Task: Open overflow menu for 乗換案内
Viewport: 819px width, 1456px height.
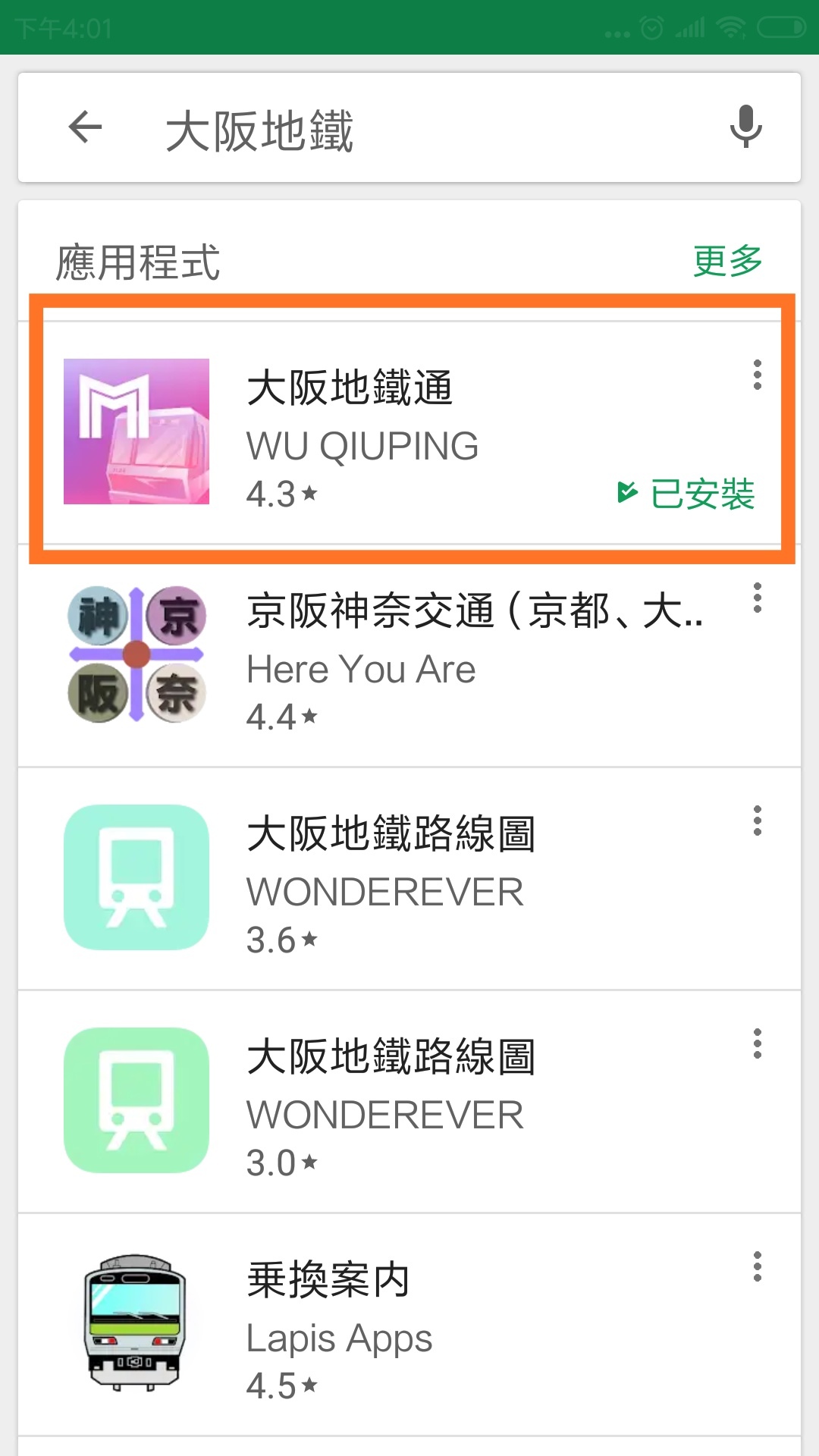Action: click(757, 1267)
